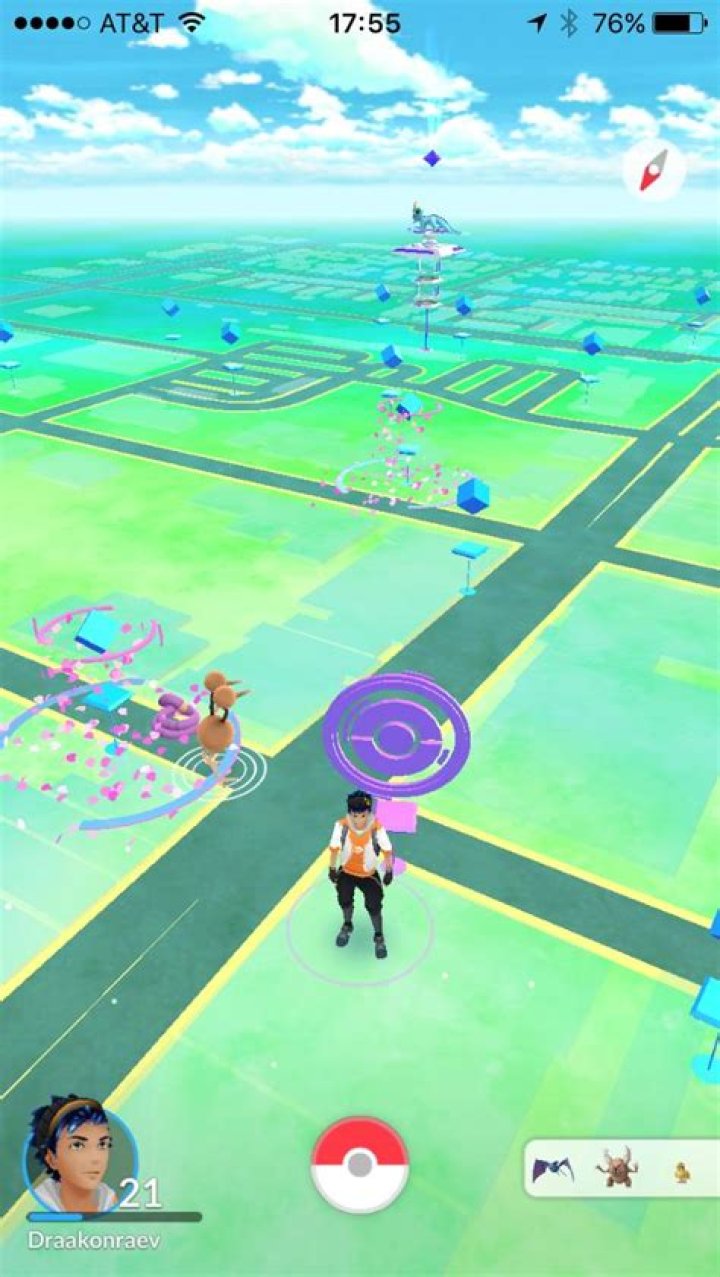This screenshot has height=1277, width=720.
Task: Open the purple PokéStop beside the trainer
Action: pos(397,735)
